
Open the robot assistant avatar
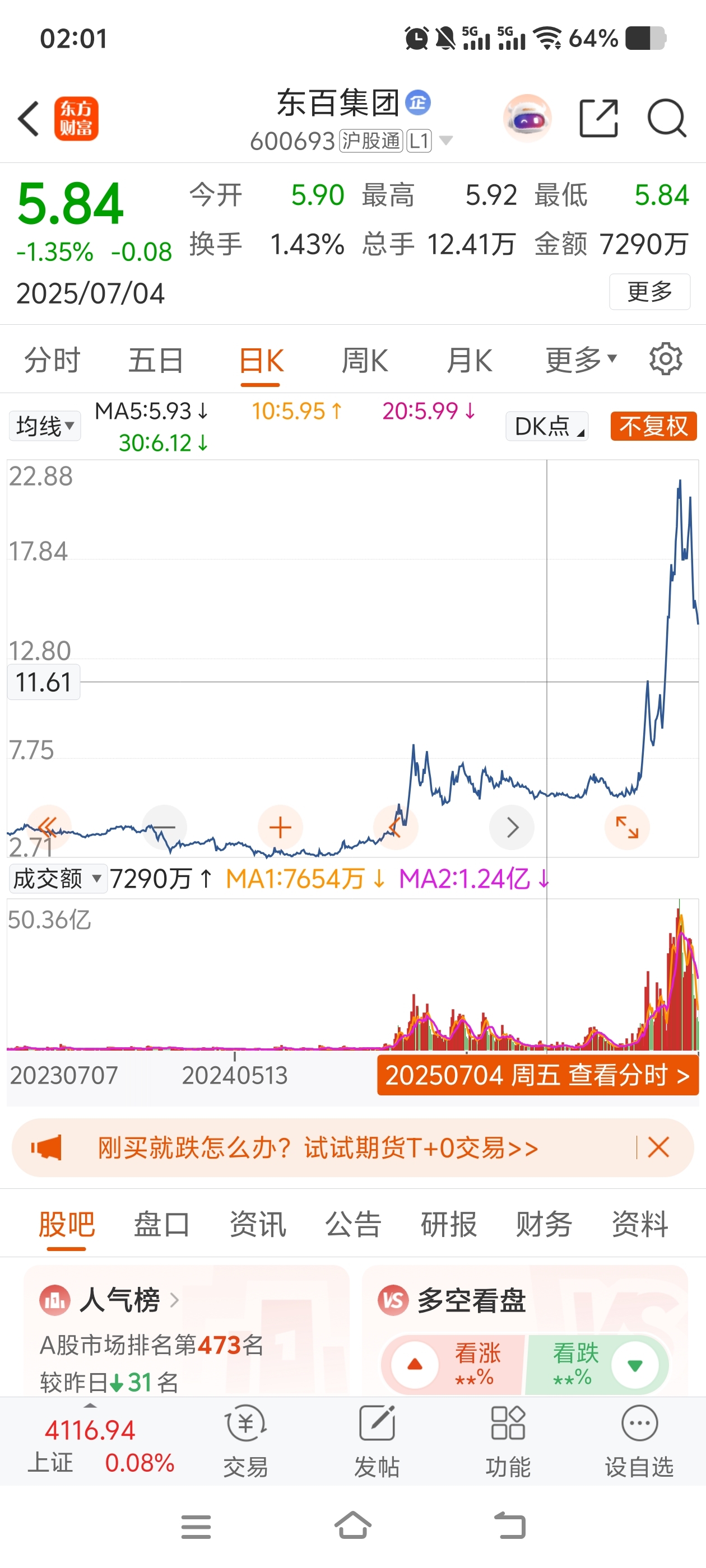527,118
